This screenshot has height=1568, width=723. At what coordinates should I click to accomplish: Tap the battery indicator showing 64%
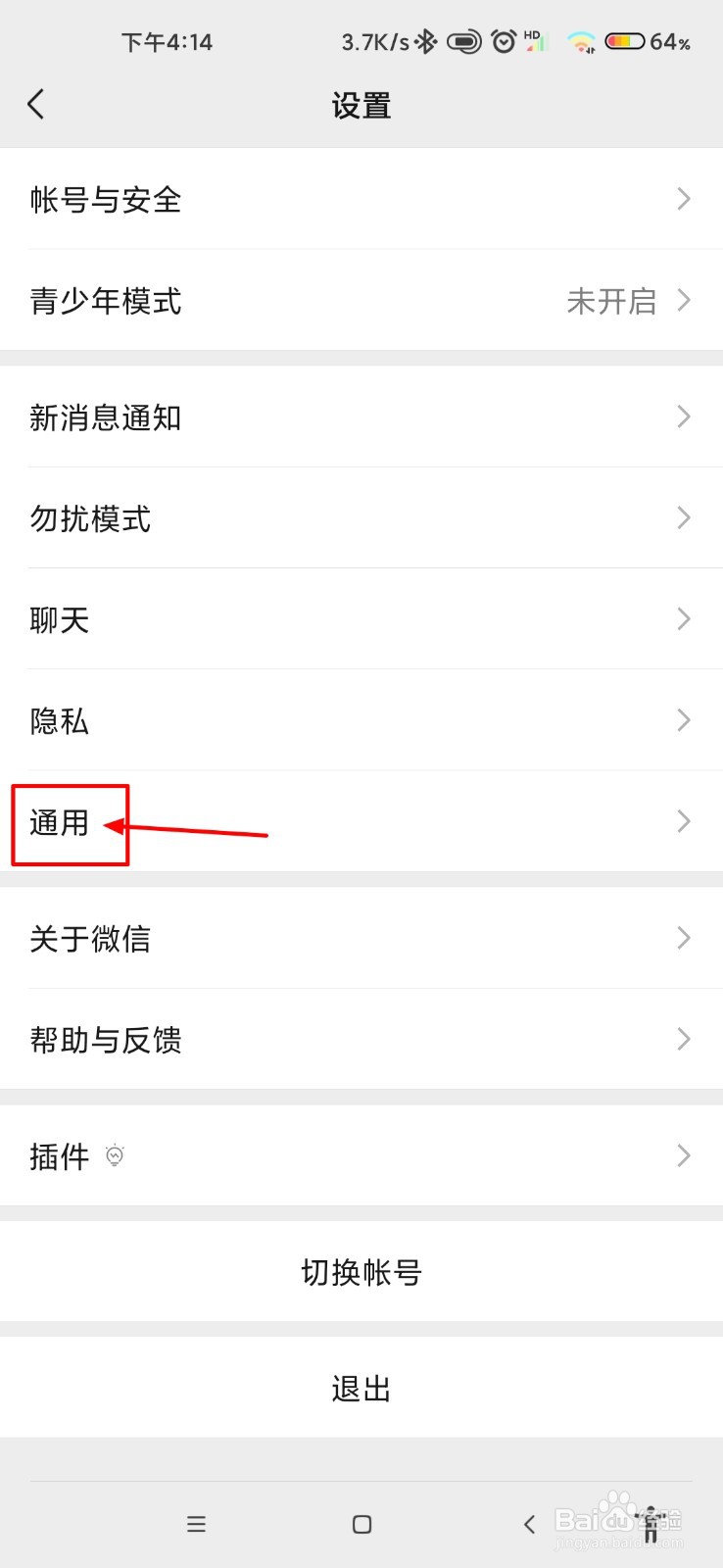click(624, 41)
